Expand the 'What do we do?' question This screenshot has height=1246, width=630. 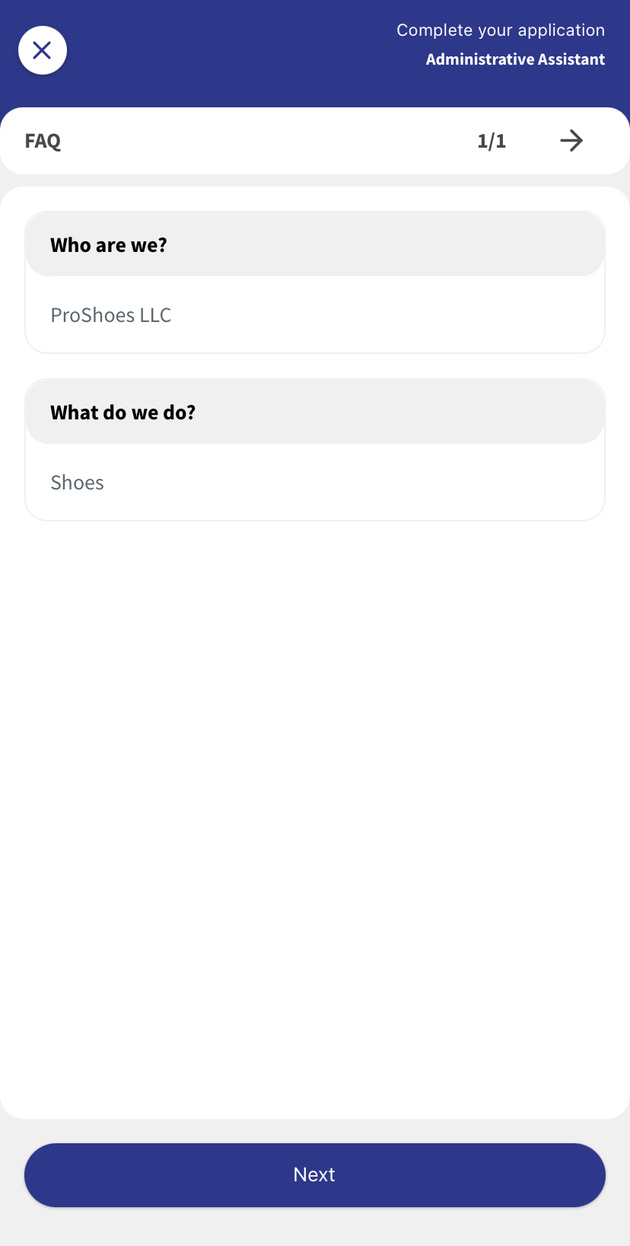[315, 412]
